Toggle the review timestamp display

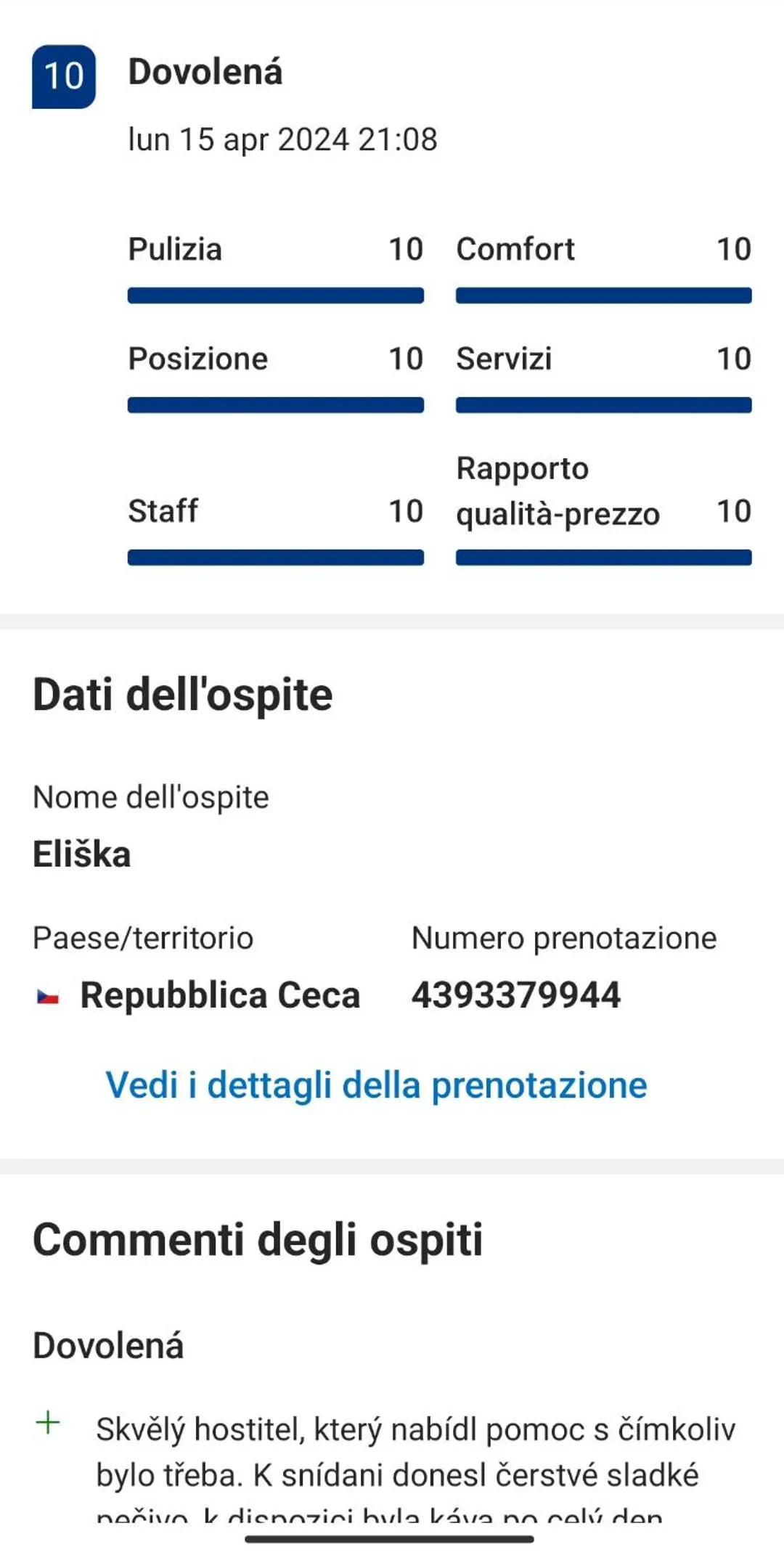coord(283,140)
